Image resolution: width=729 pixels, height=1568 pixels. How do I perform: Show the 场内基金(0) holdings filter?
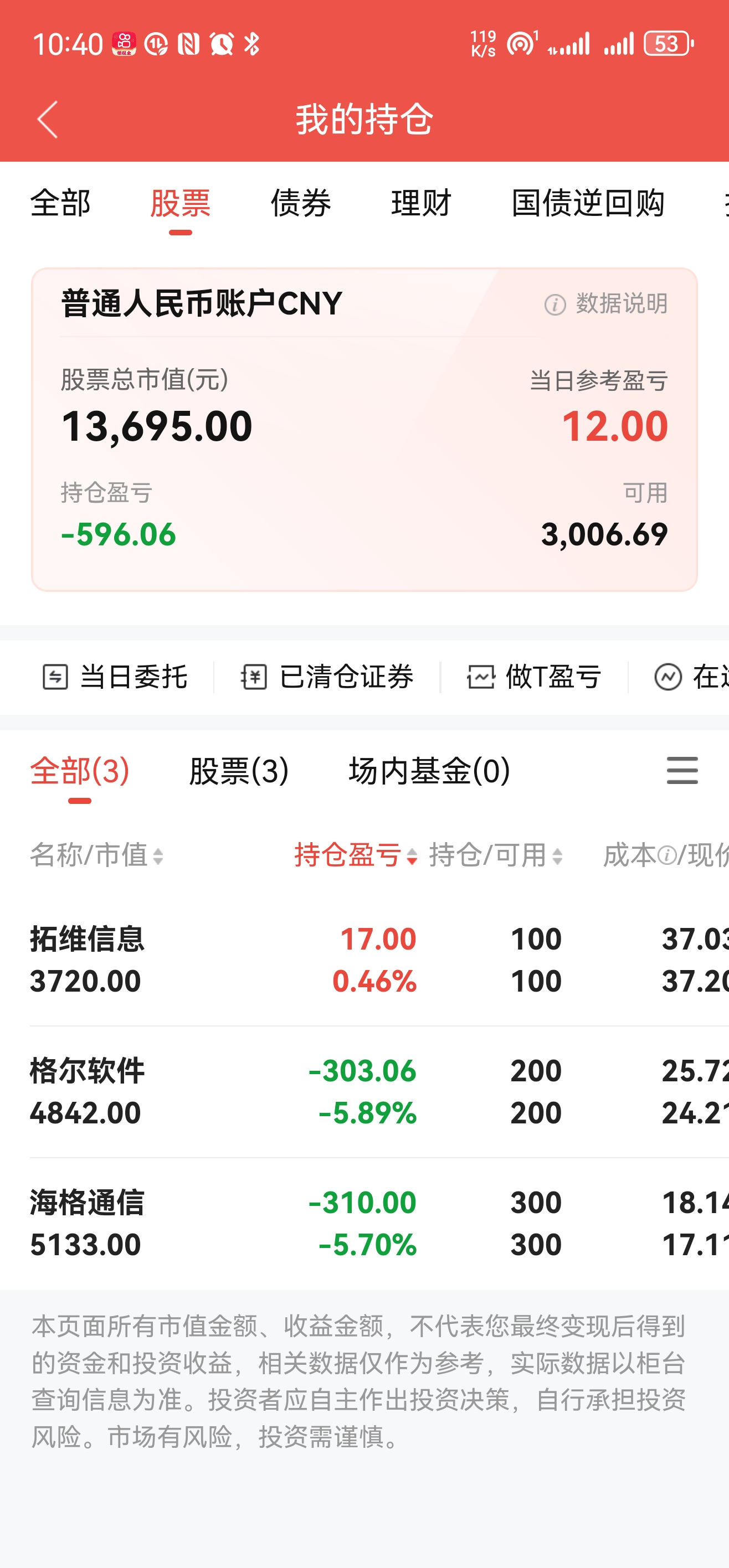point(429,771)
